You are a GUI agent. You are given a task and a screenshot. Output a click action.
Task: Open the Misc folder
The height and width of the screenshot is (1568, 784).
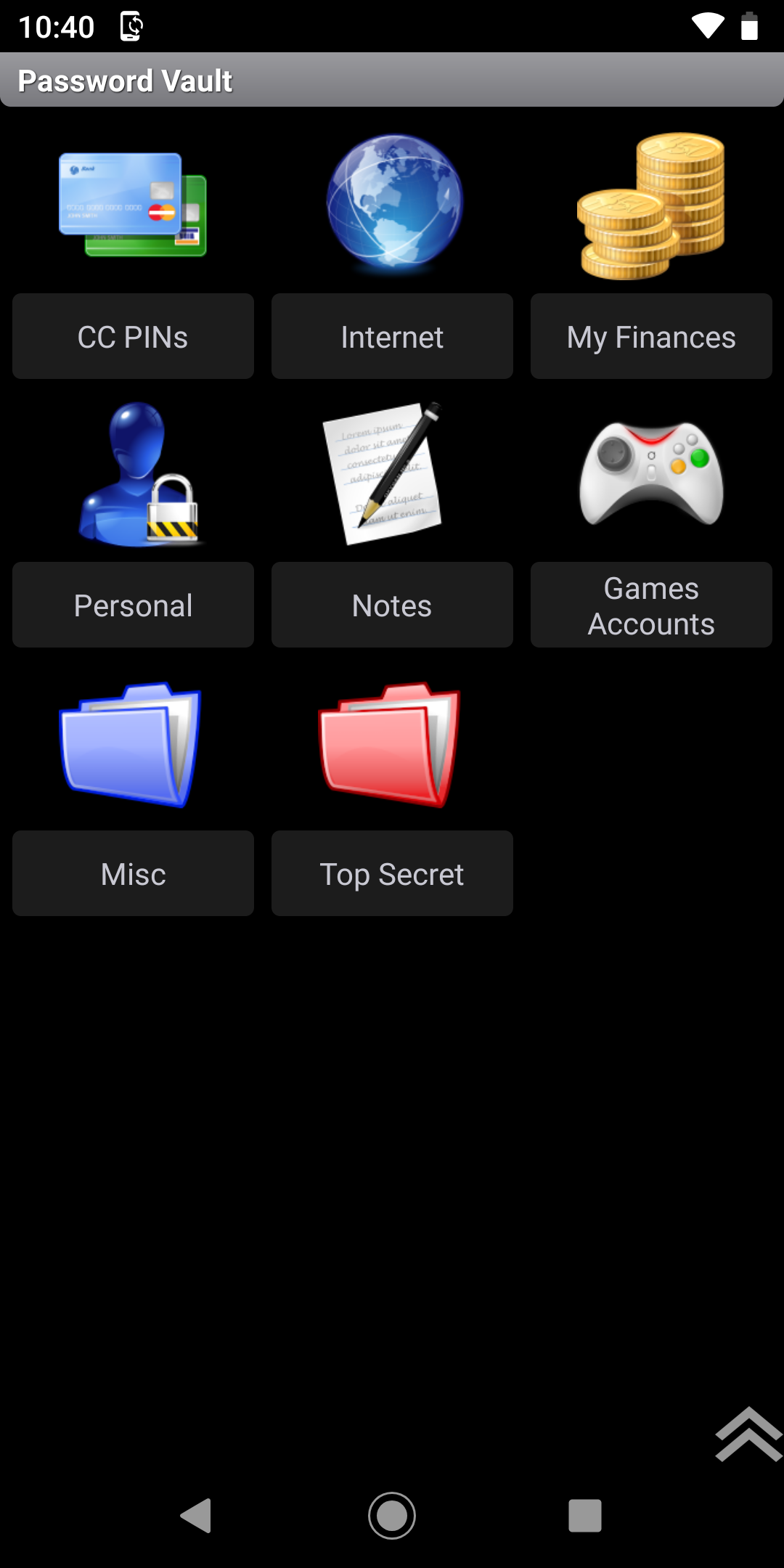pos(133,874)
